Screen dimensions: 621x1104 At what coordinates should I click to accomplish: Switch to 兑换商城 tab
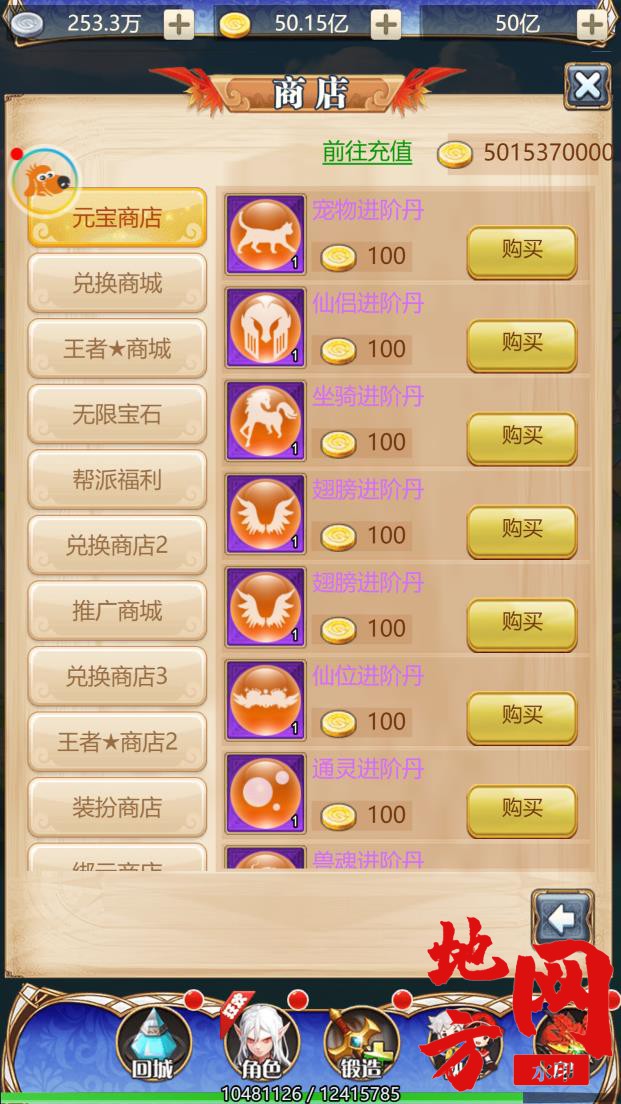coord(117,284)
